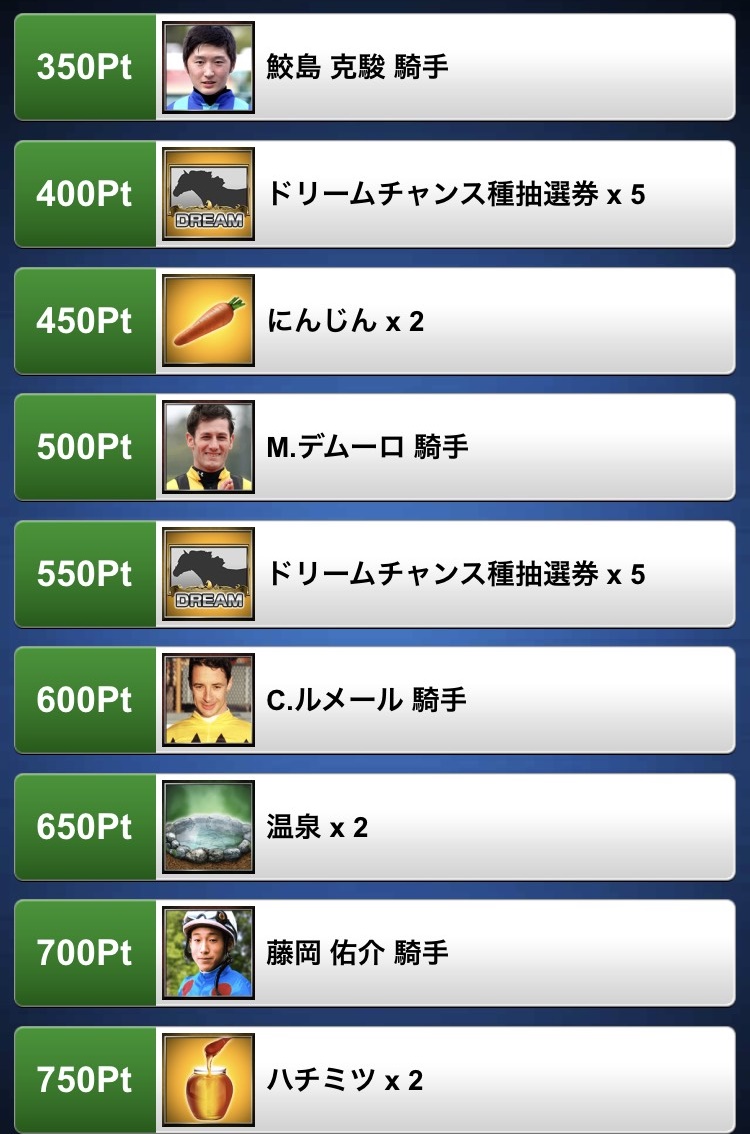The image size is (750, 1134).
Task: Select the 400Pt ドリームチャンス種抽選券 x 5 row
Action: tap(375, 194)
